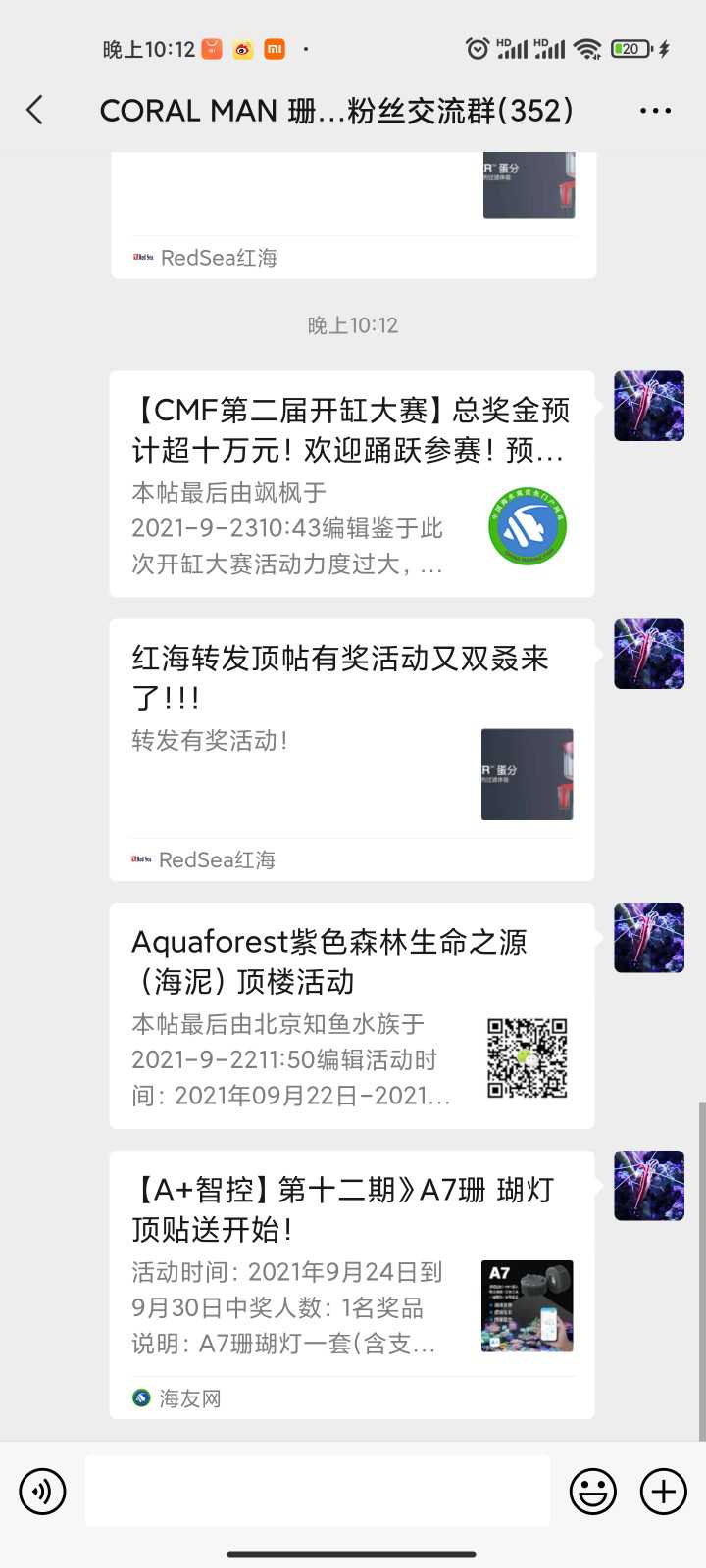View sender avatar beside the CMF开缸大赛 post
This screenshot has height=1568, width=706.
(x=649, y=406)
